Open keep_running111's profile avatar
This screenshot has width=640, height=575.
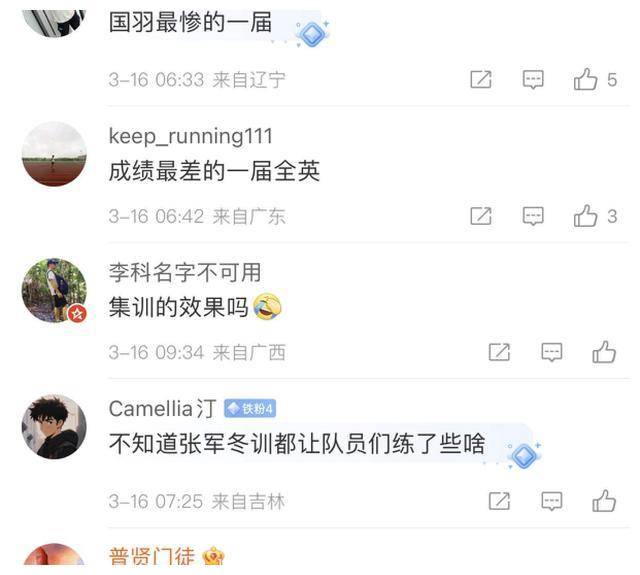click(54, 155)
